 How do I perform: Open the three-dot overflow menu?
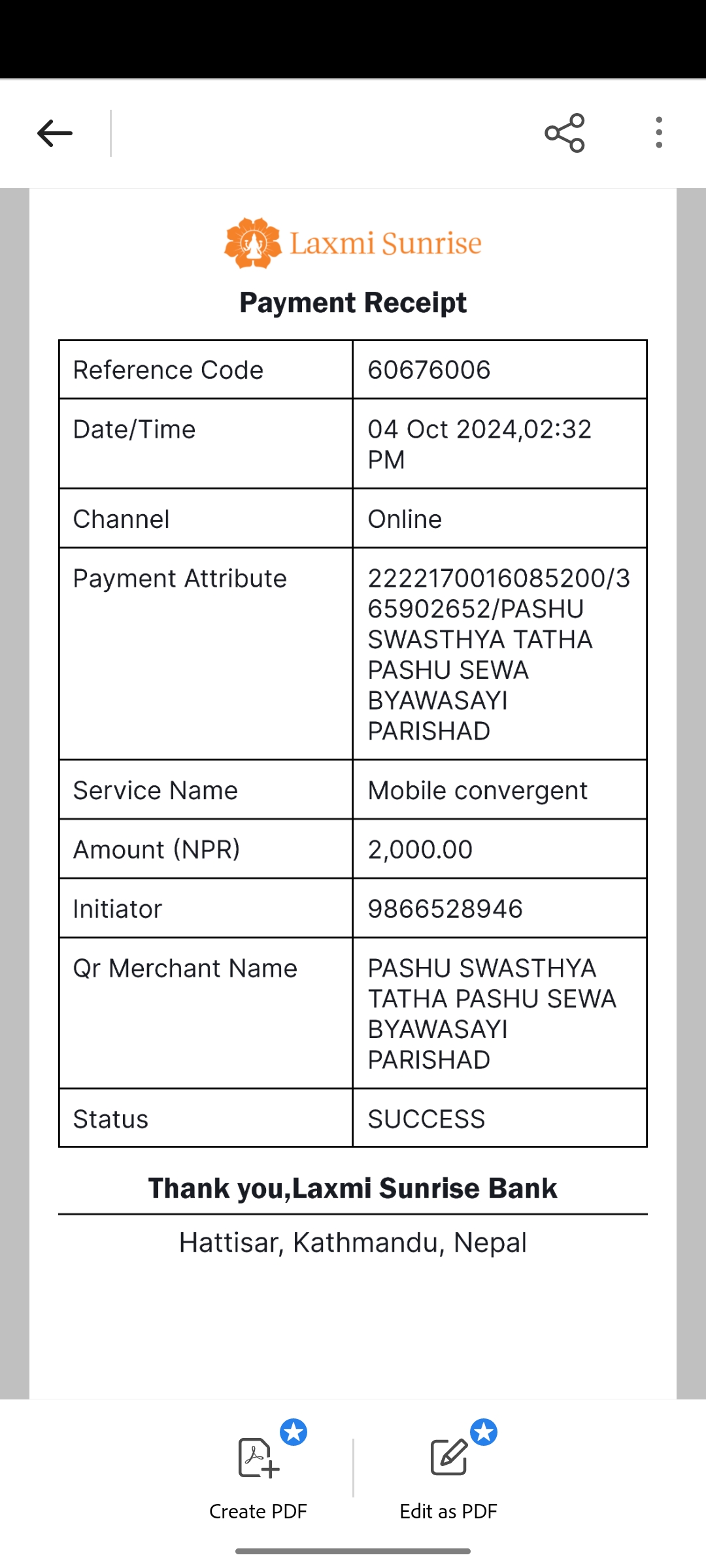tap(659, 133)
